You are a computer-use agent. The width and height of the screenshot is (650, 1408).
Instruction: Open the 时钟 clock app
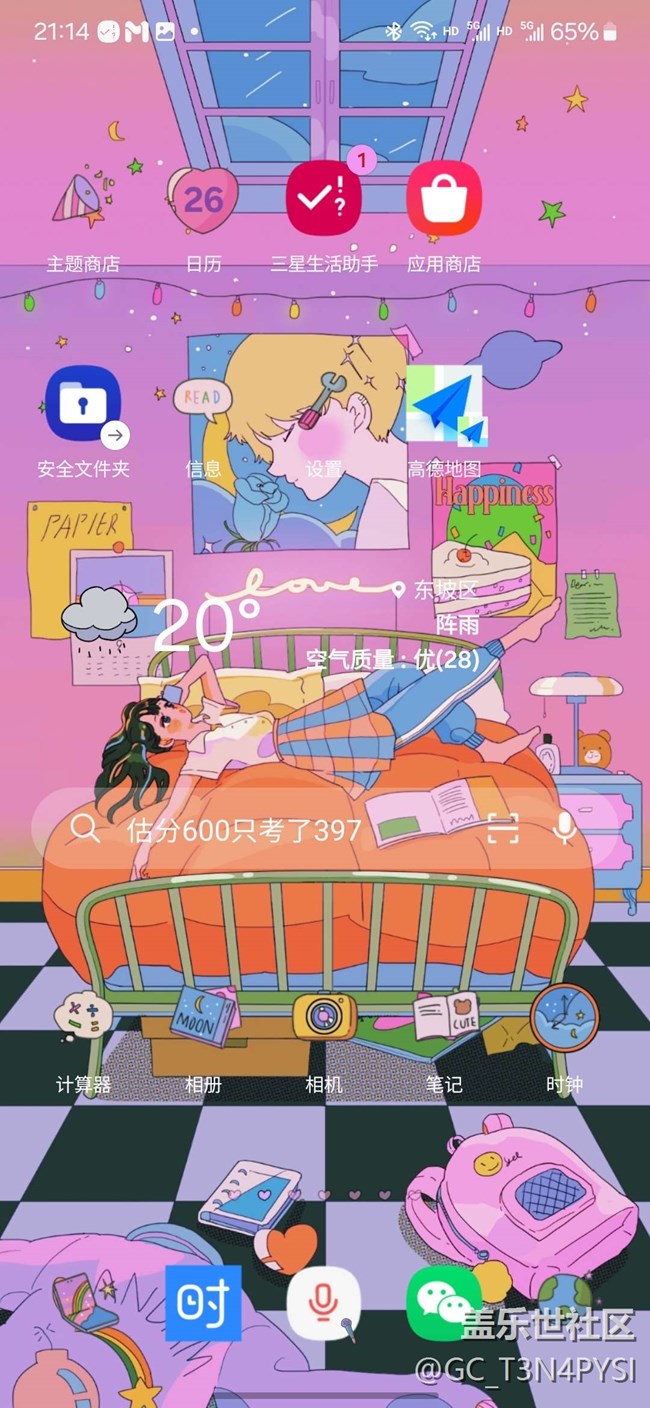[565, 1018]
